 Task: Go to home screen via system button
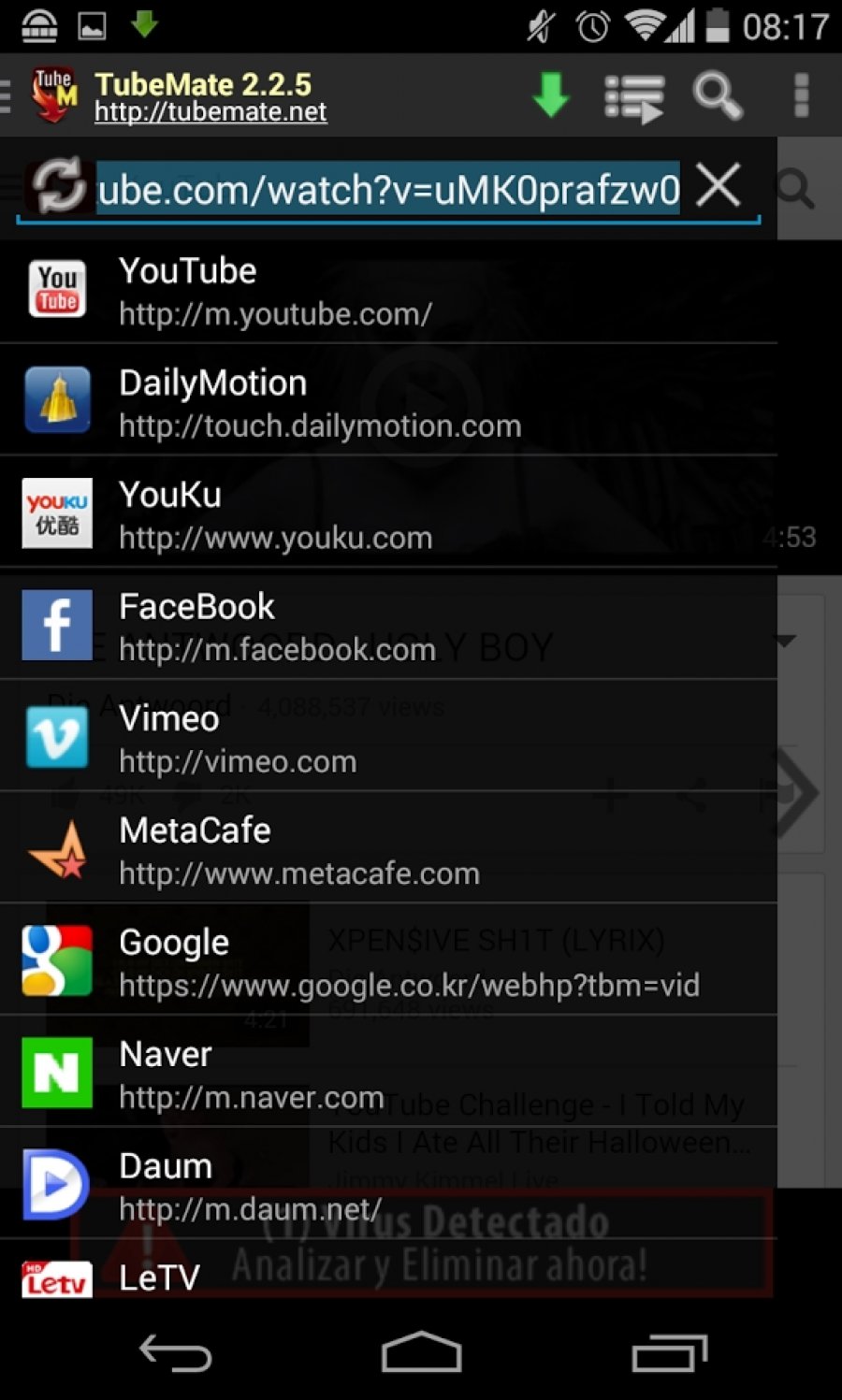click(x=421, y=1352)
